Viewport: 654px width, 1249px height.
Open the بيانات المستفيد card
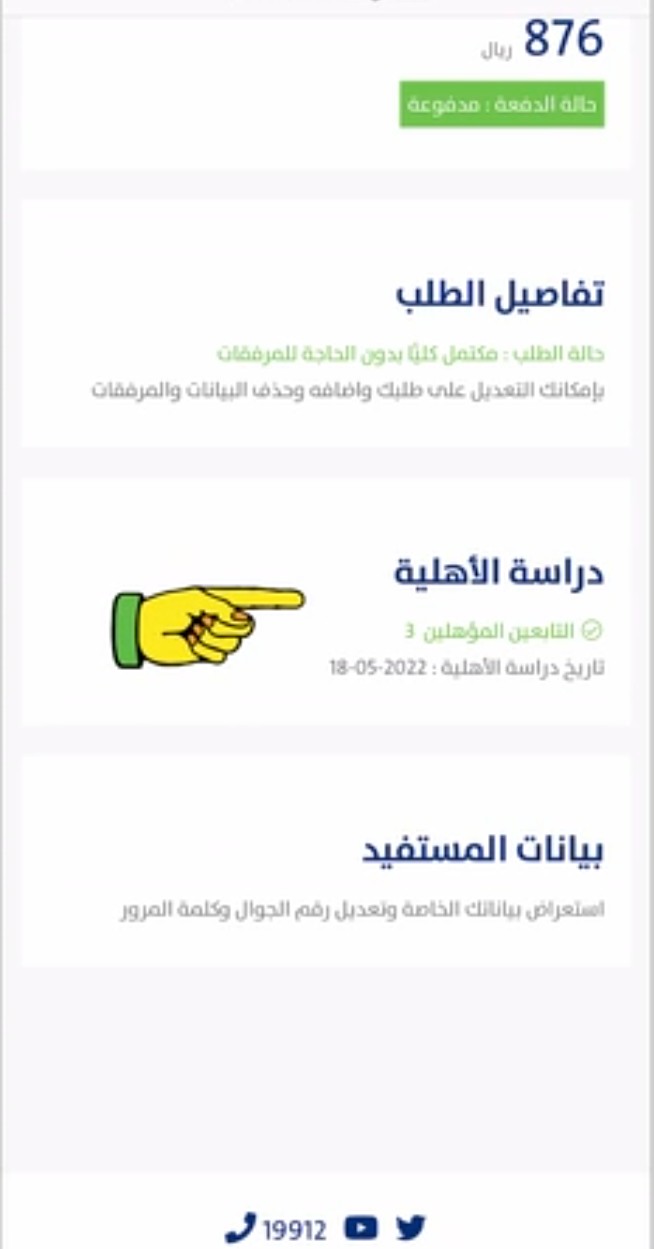(x=326, y=861)
